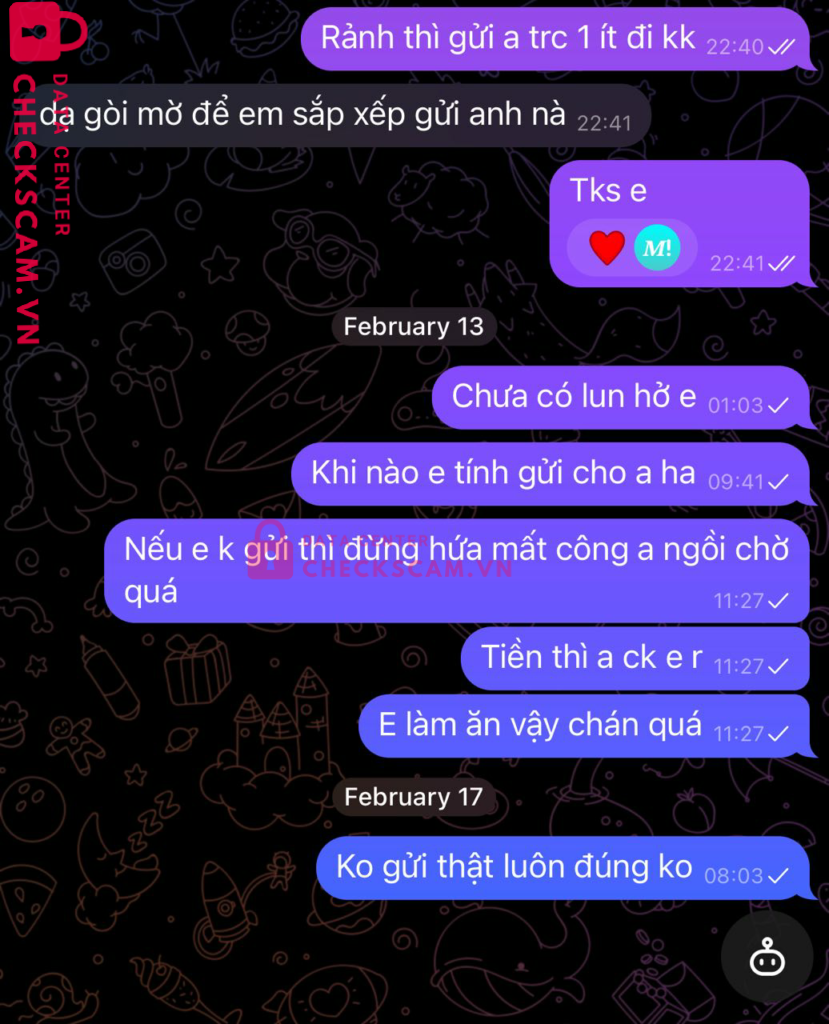829x1024 pixels.
Task: Open the February 17 date chip
Action: pos(413,797)
